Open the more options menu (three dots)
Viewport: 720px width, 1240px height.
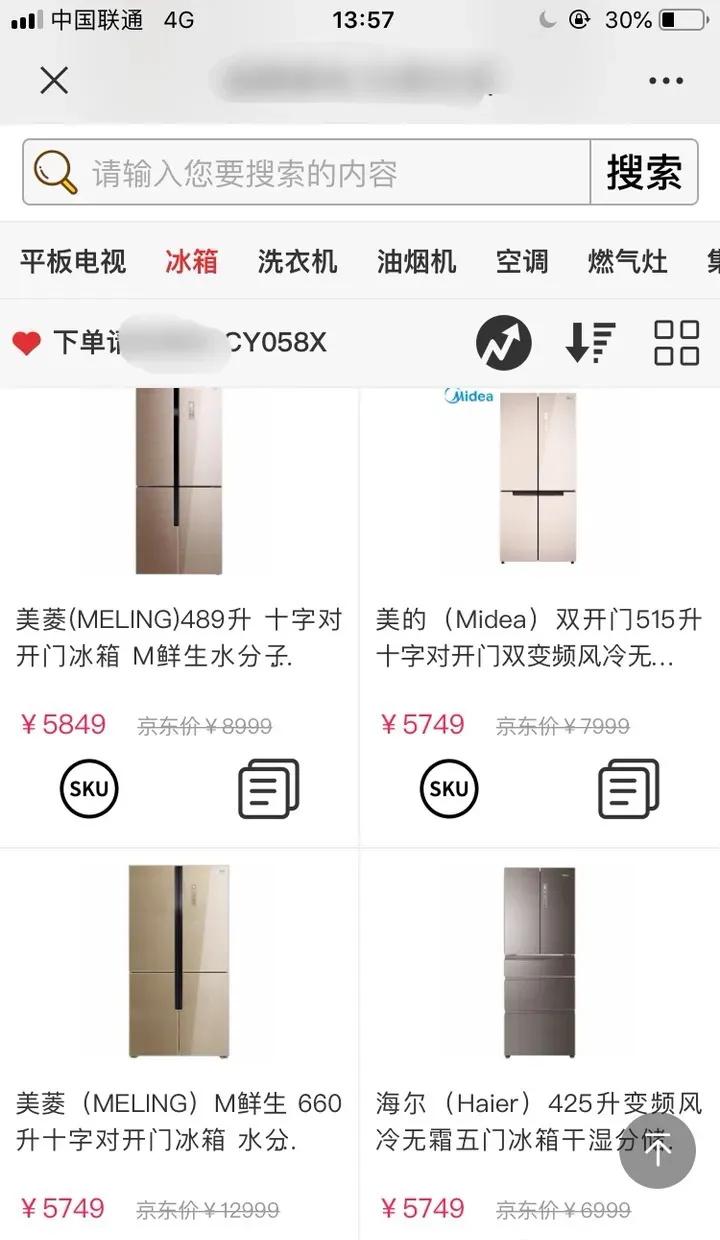coord(659,80)
